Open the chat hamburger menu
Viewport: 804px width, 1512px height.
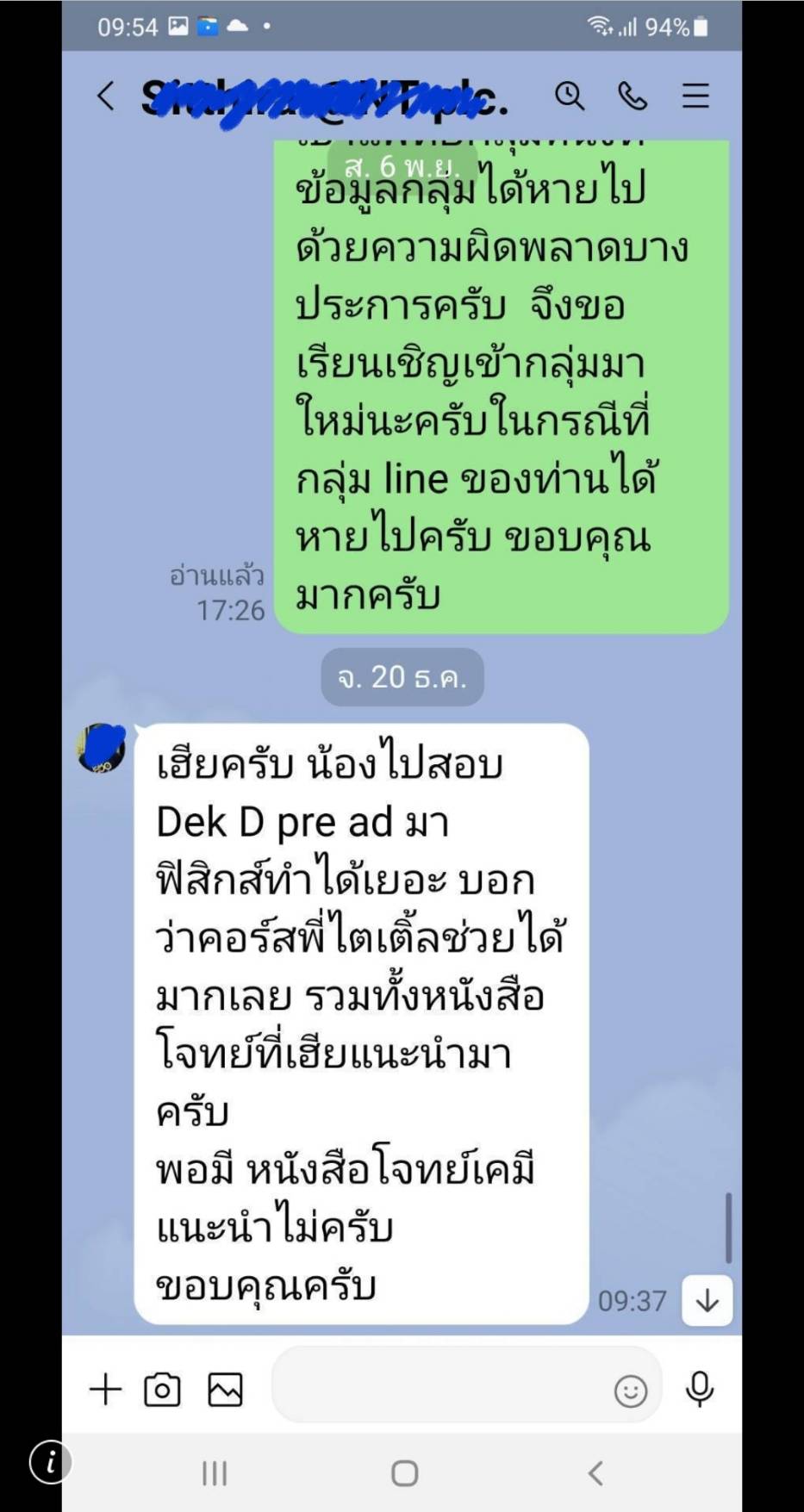[x=695, y=96]
